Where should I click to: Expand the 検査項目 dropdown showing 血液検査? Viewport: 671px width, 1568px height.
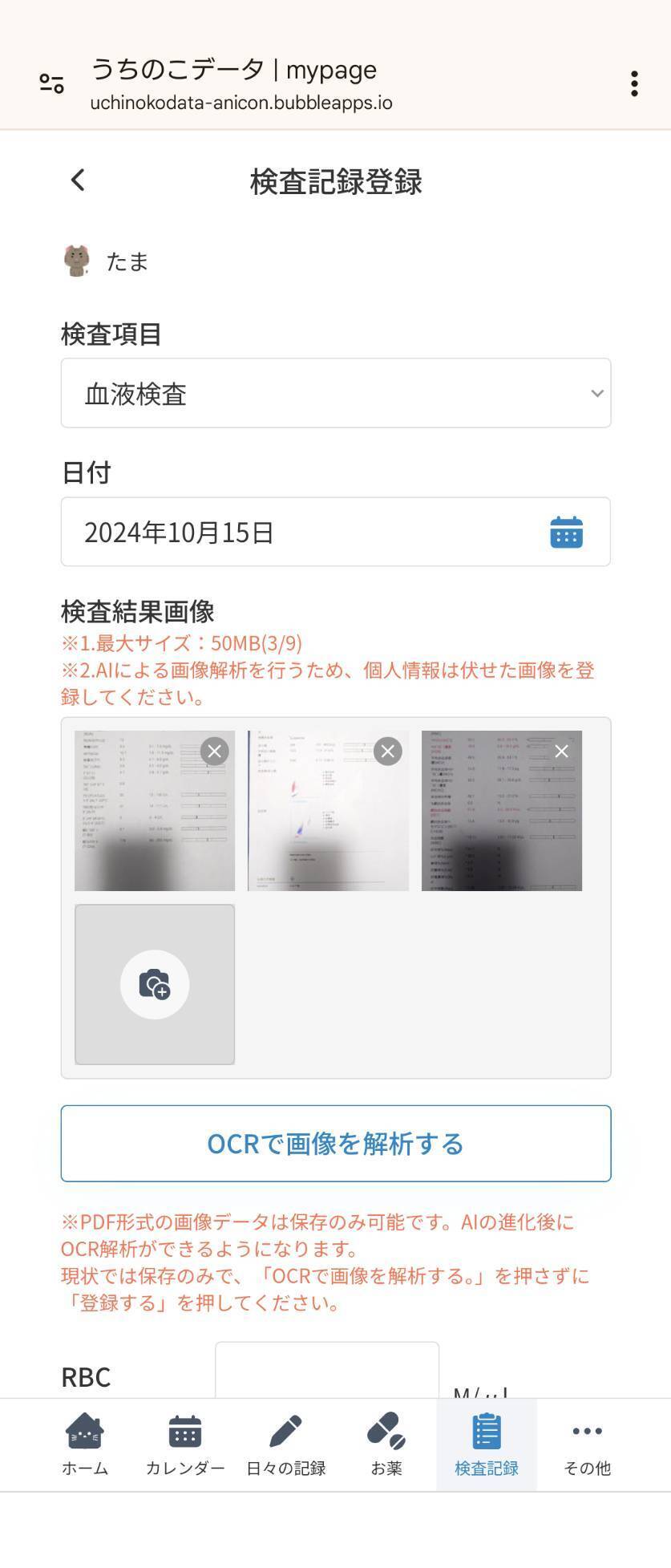pos(336,393)
